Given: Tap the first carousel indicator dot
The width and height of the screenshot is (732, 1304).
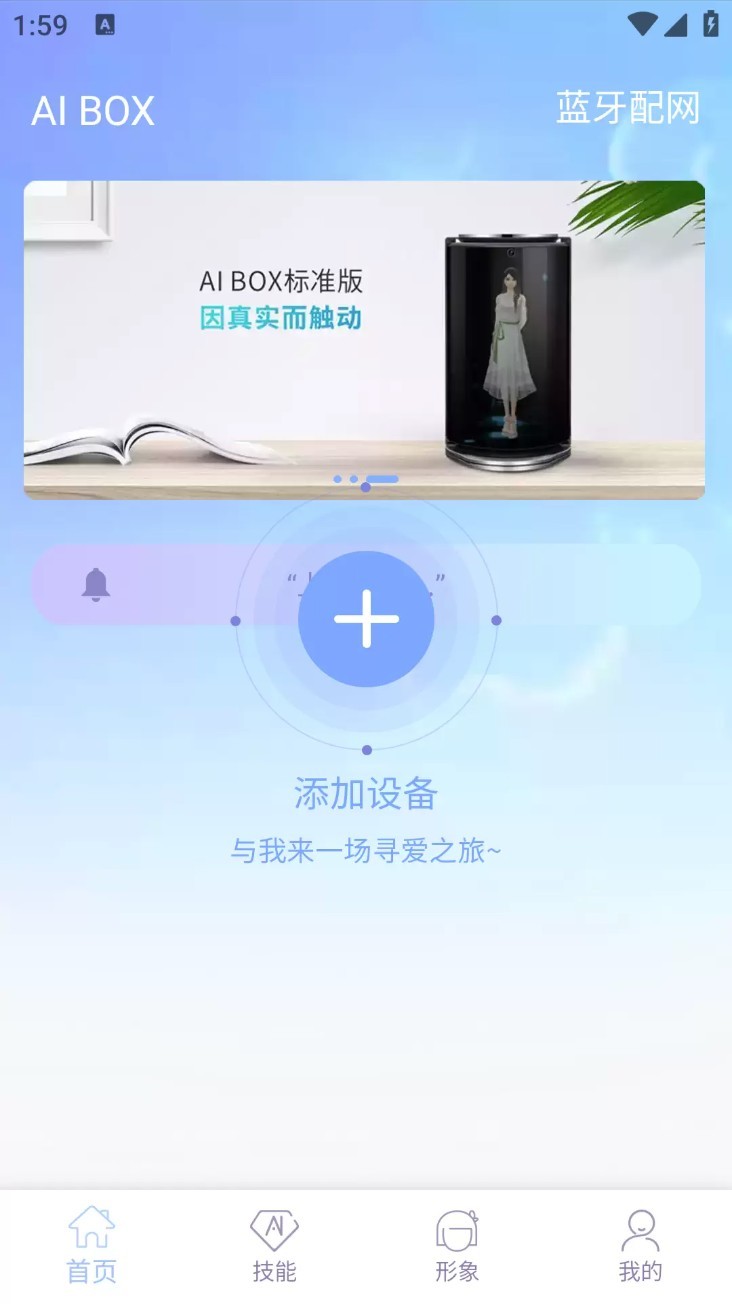Looking at the screenshot, I should (x=339, y=480).
